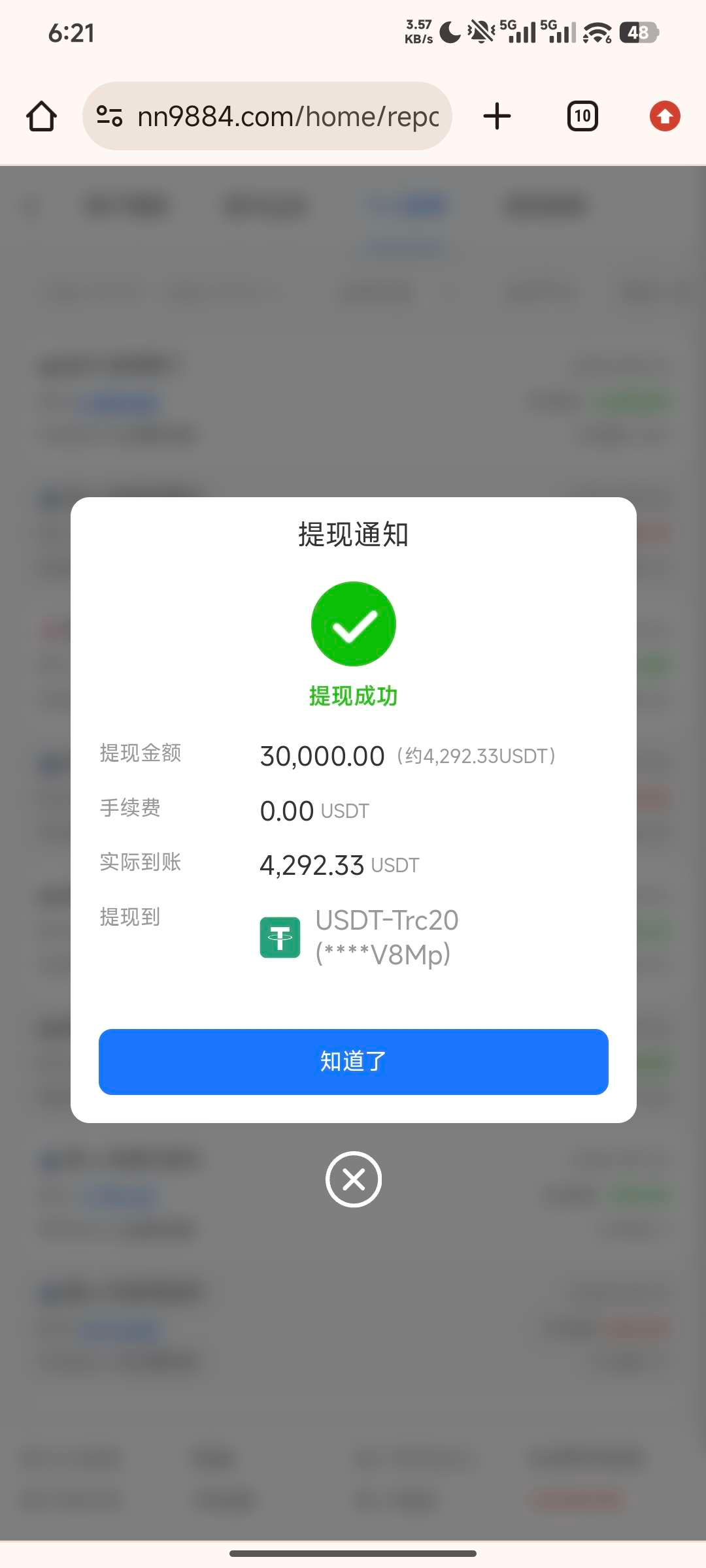Close the withdrawal notice dialog
This screenshot has height=1568, width=706.
[x=353, y=1179]
